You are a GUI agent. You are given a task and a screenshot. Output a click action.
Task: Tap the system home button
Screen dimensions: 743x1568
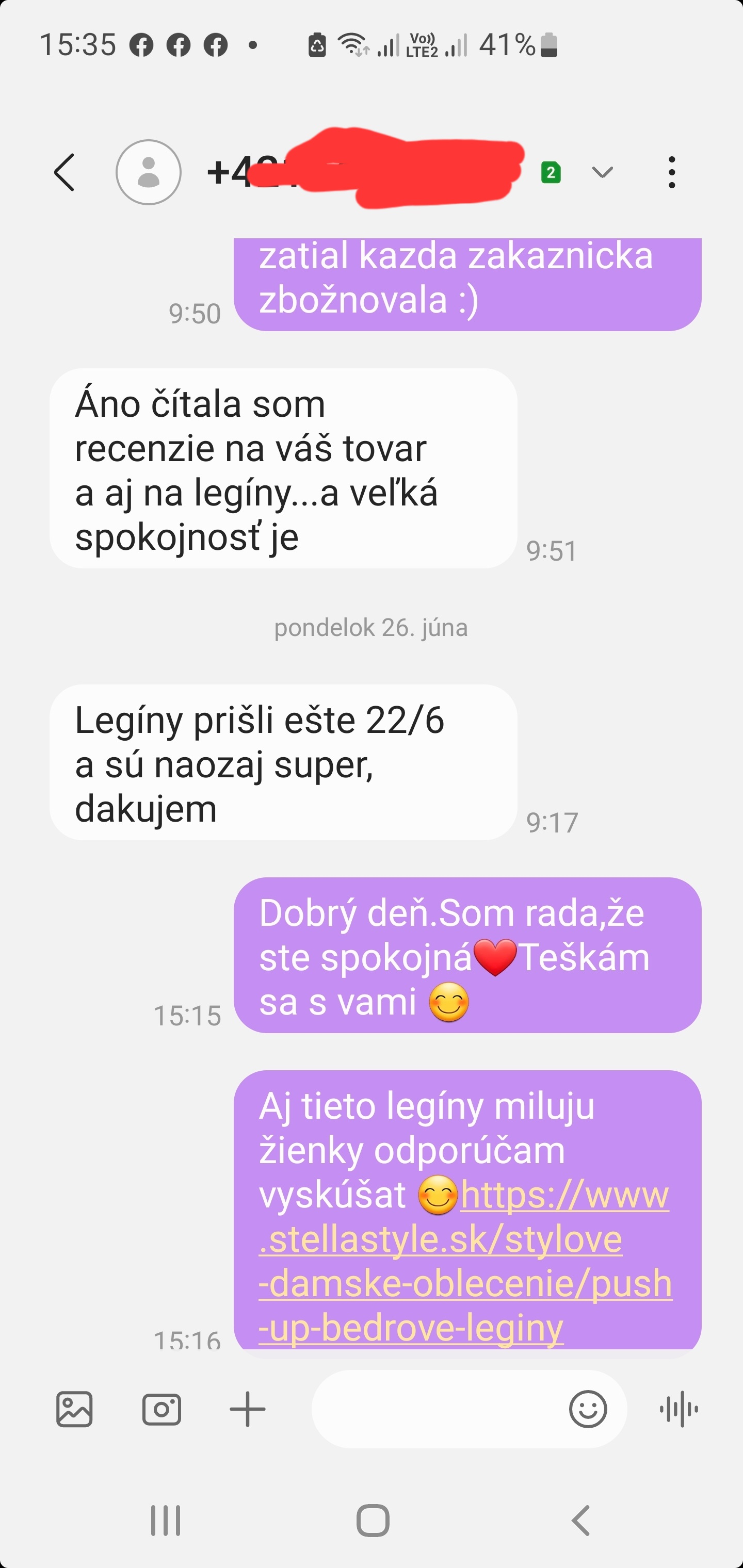373,1520
